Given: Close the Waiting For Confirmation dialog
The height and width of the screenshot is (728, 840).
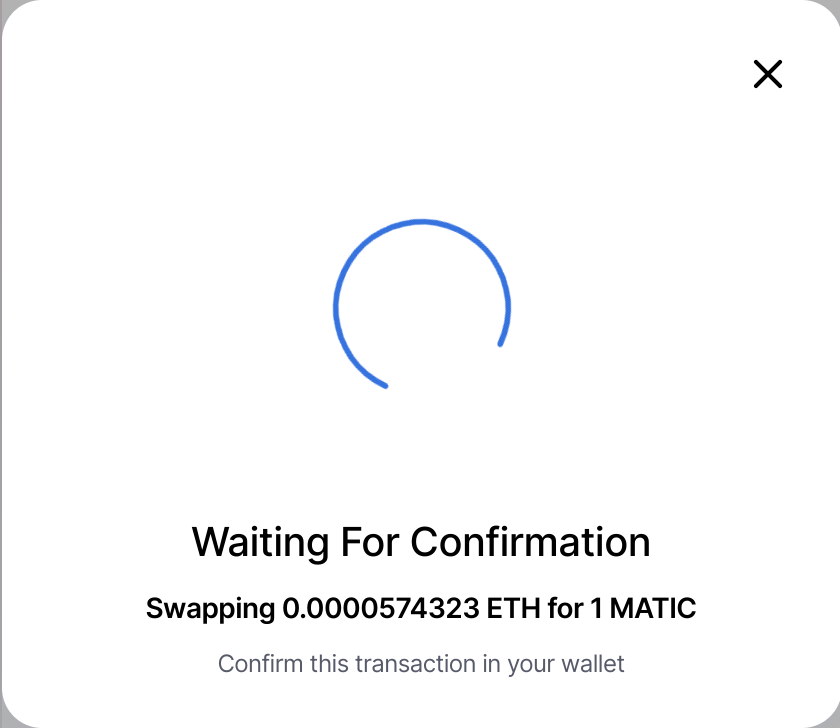Looking at the screenshot, I should click(767, 74).
